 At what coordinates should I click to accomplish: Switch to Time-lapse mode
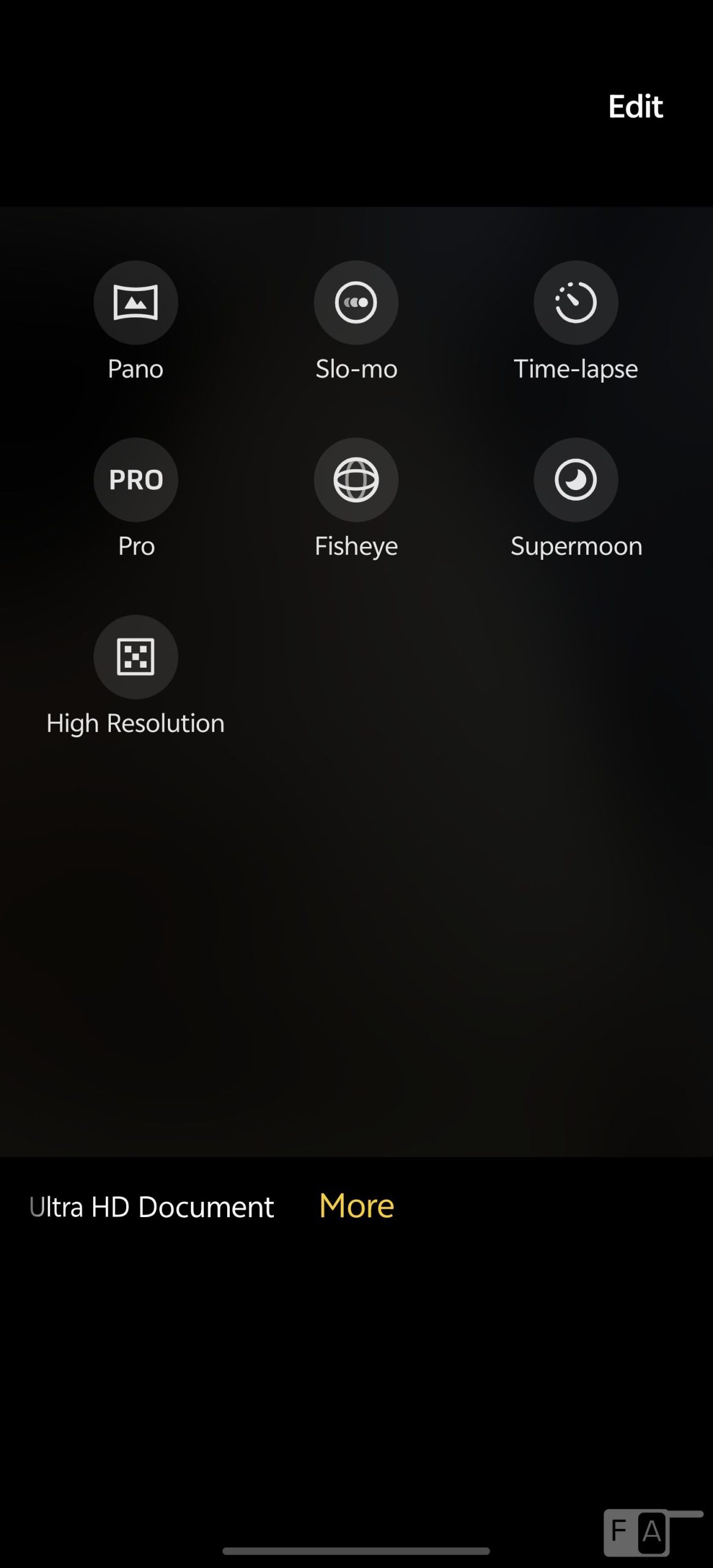(x=575, y=303)
